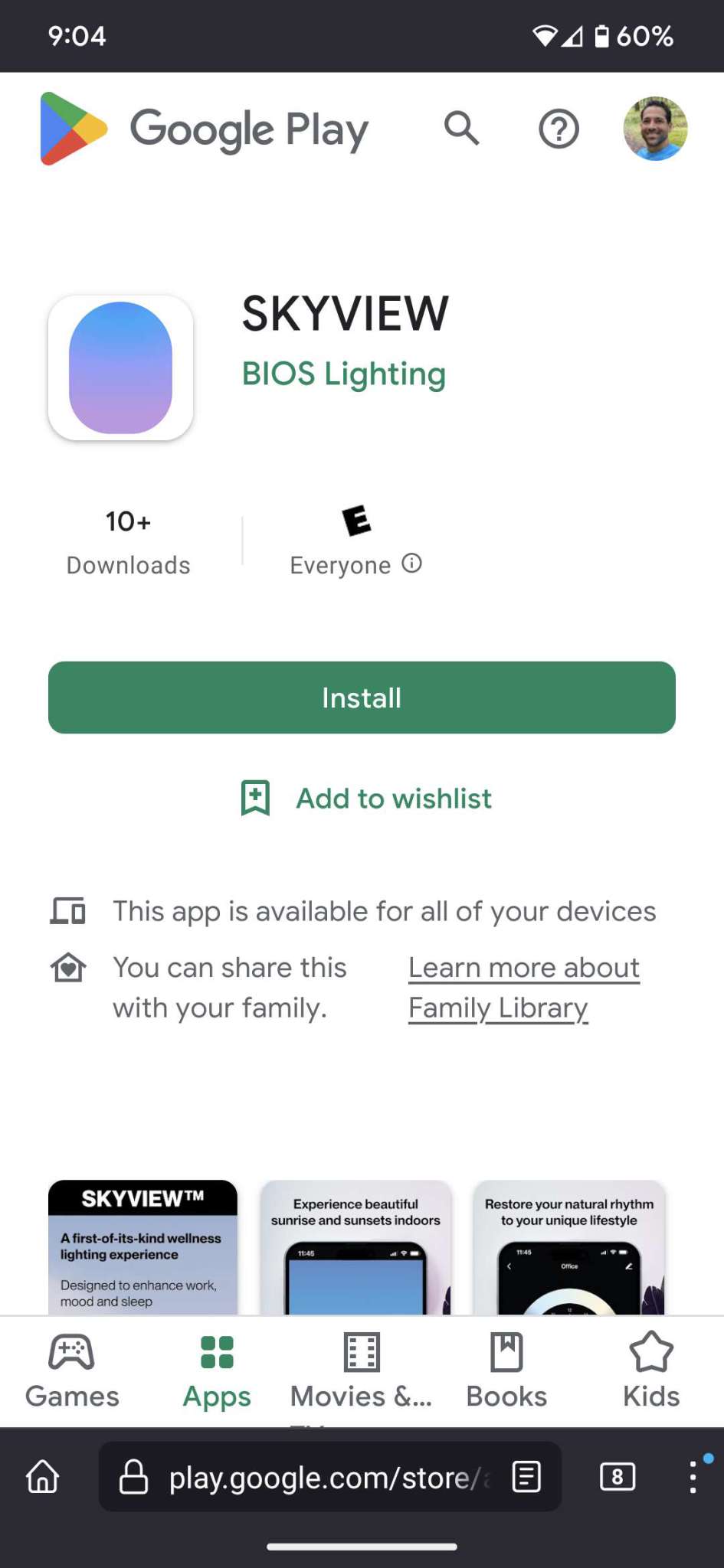The image size is (724, 1568).
Task: Open the Kids tab
Action: pos(651,1372)
